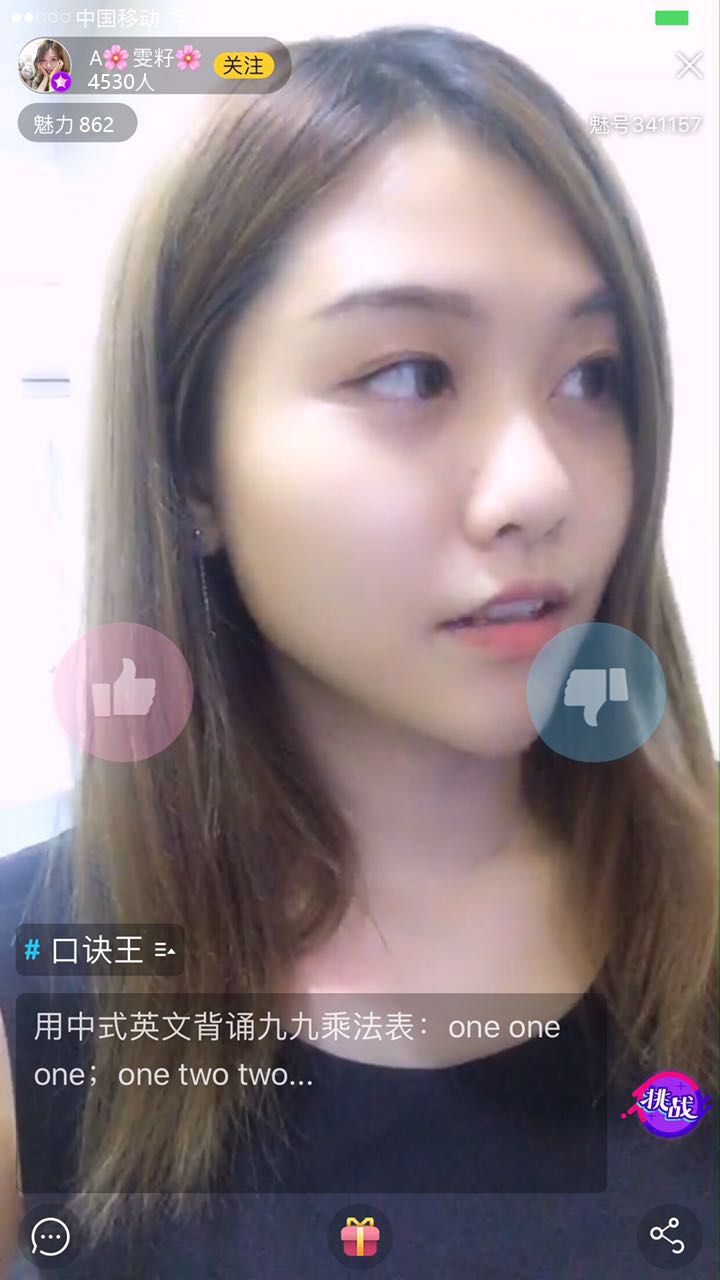
Task: Give a thumbs down to the streamer
Action: pos(596,692)
